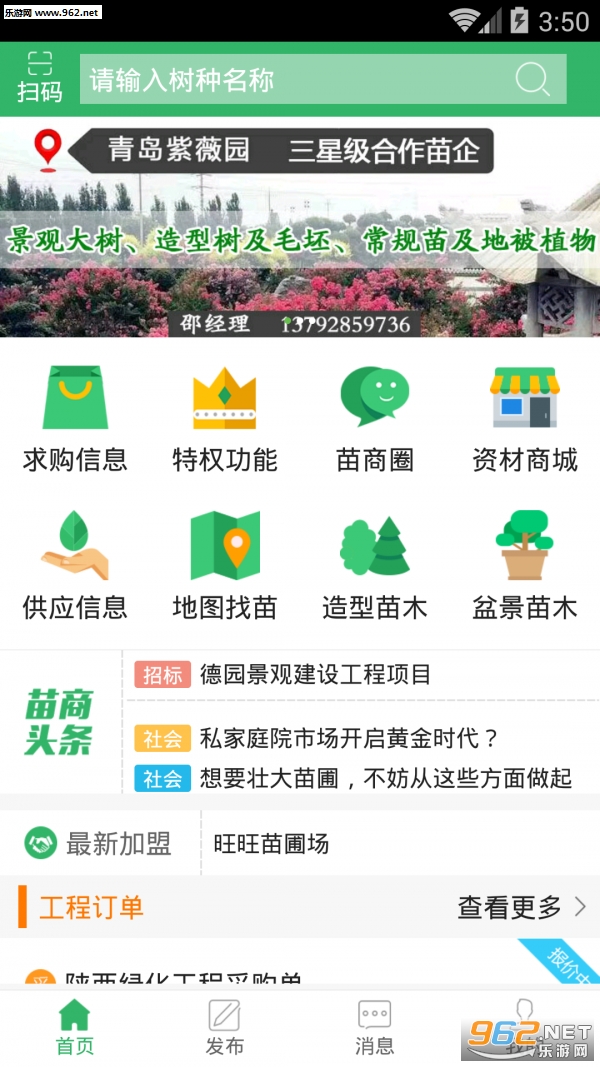The width and height of the screenshot is (600, 1067).
Task: Open 地图找苗 map
Action: click(x=225, y=567)
